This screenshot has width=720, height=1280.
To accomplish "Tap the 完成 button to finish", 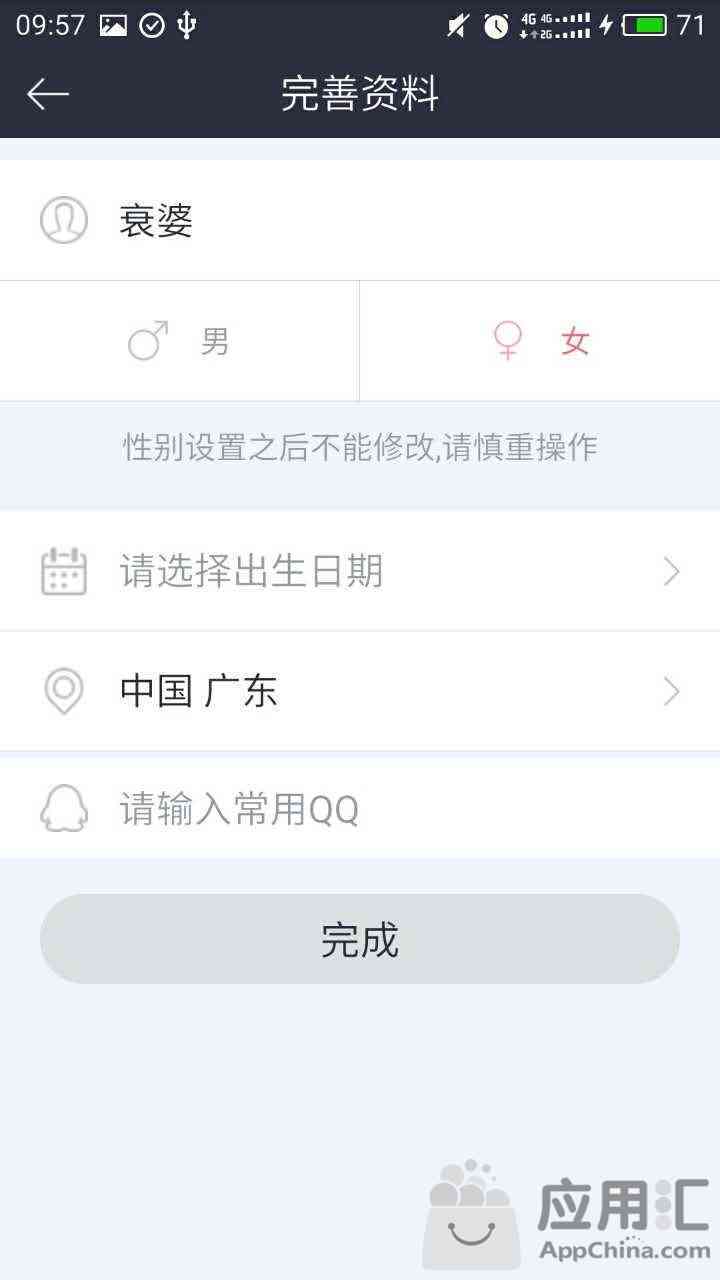I will click(360, 939).
